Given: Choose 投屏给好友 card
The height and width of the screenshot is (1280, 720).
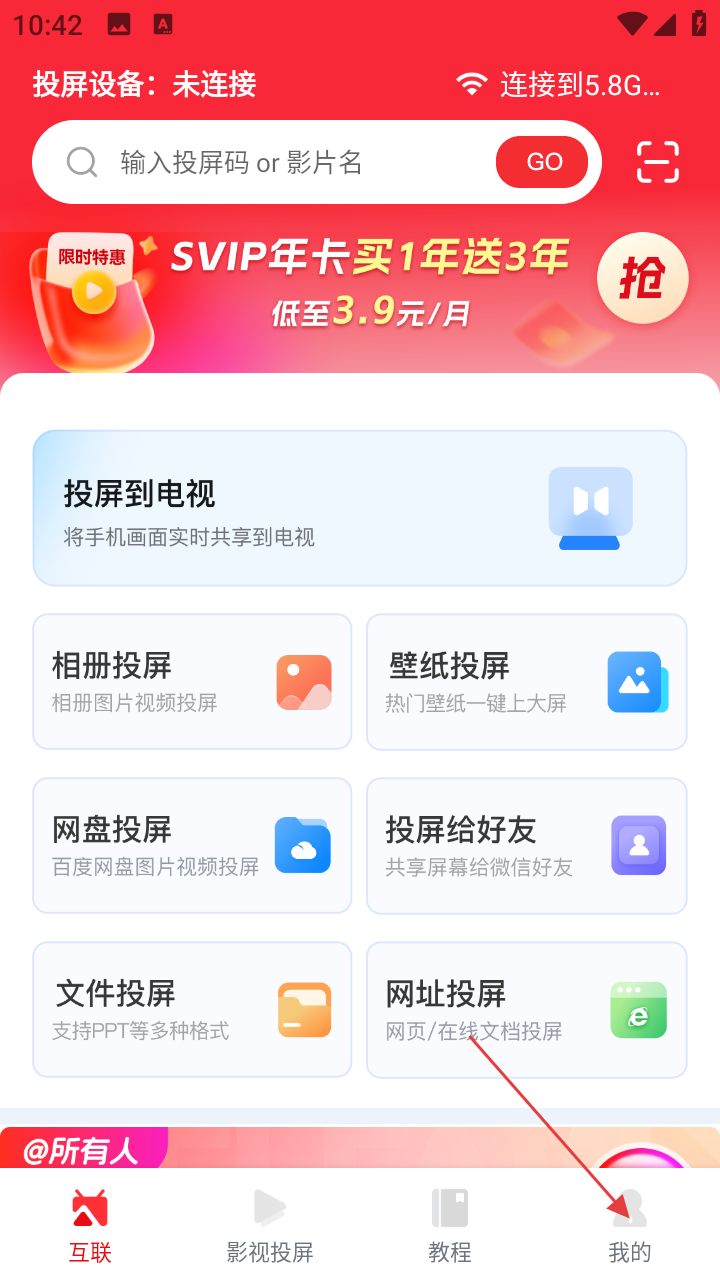Looking at the screenshot, I should (x=526, y=846).
